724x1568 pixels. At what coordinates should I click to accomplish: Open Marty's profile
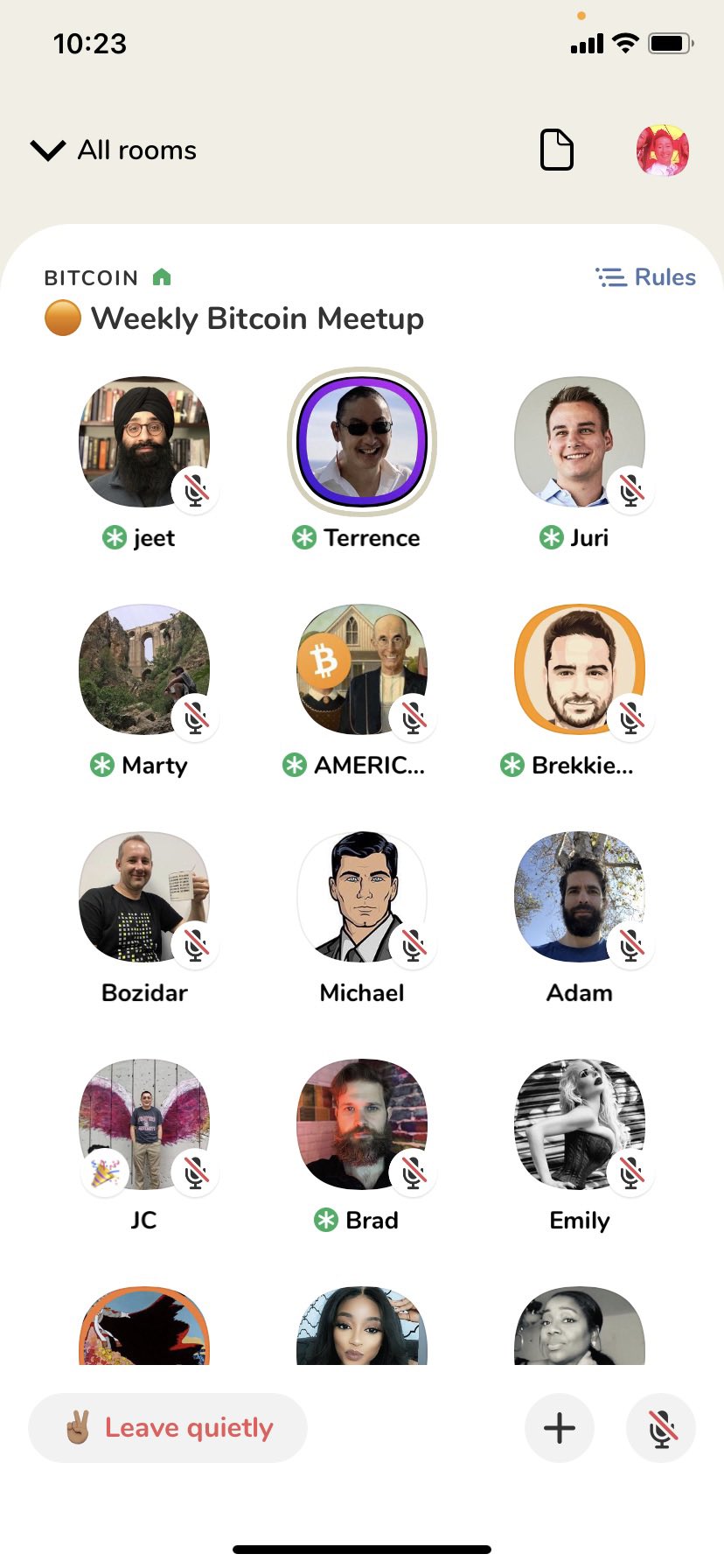point(144,669)
